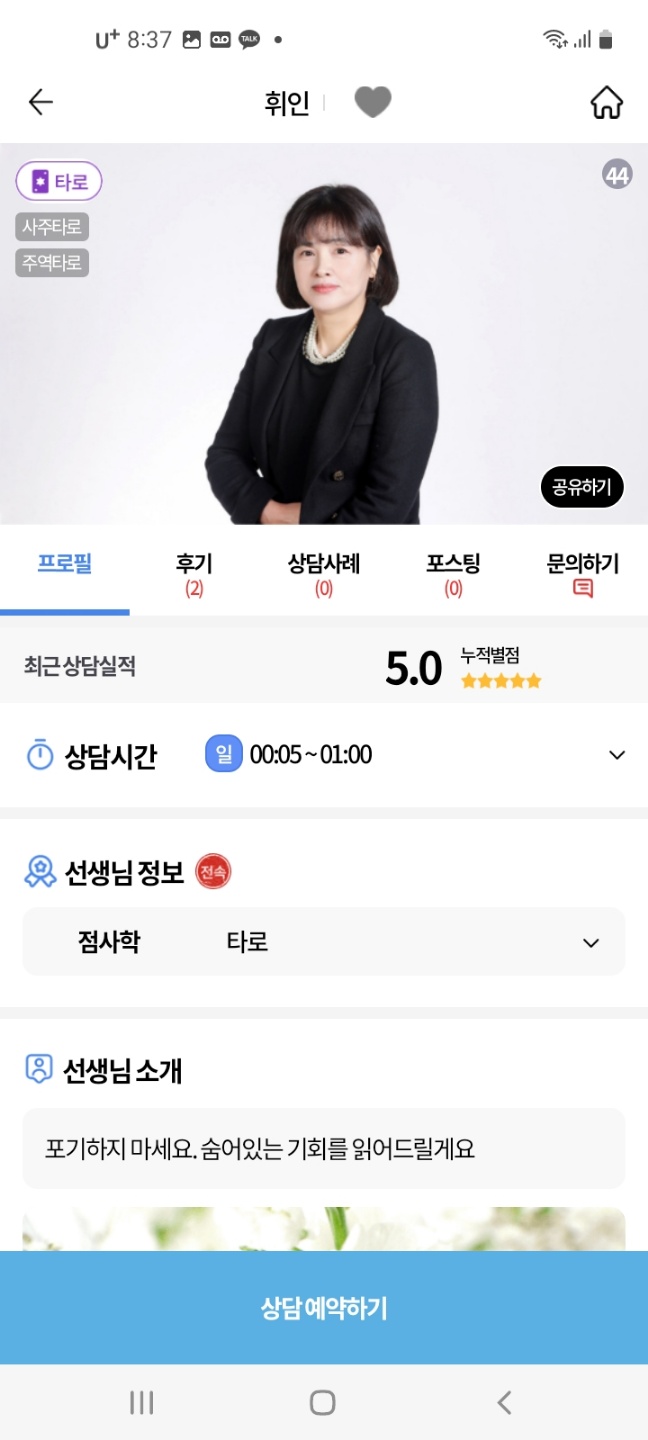Favorite 휘인 with the heart icon
648x1440 pixels.
point(372,102)
